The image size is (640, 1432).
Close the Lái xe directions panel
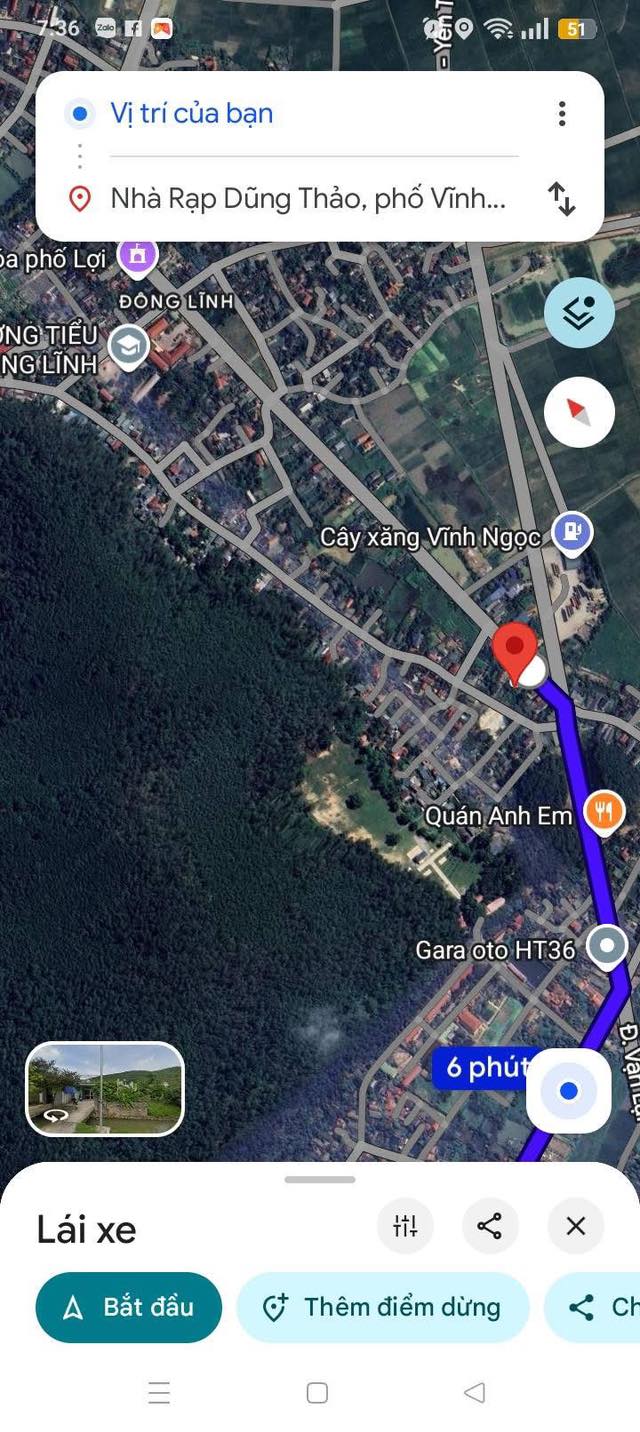[576, 1226]
